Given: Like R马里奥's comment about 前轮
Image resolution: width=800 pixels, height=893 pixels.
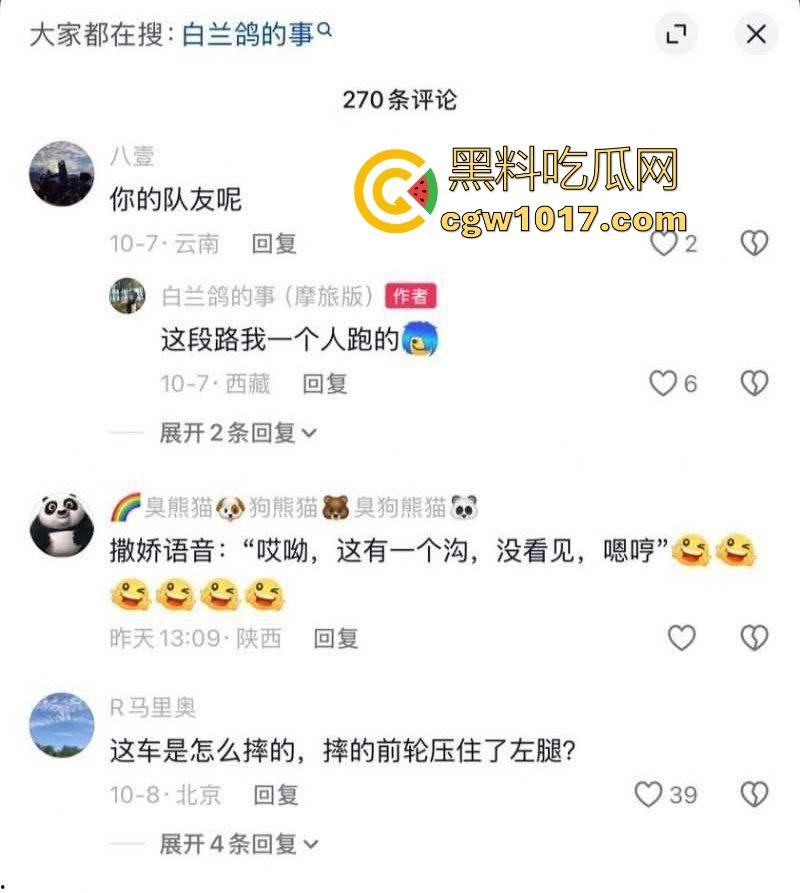Looking at the screenshot, I should (650, 795).
